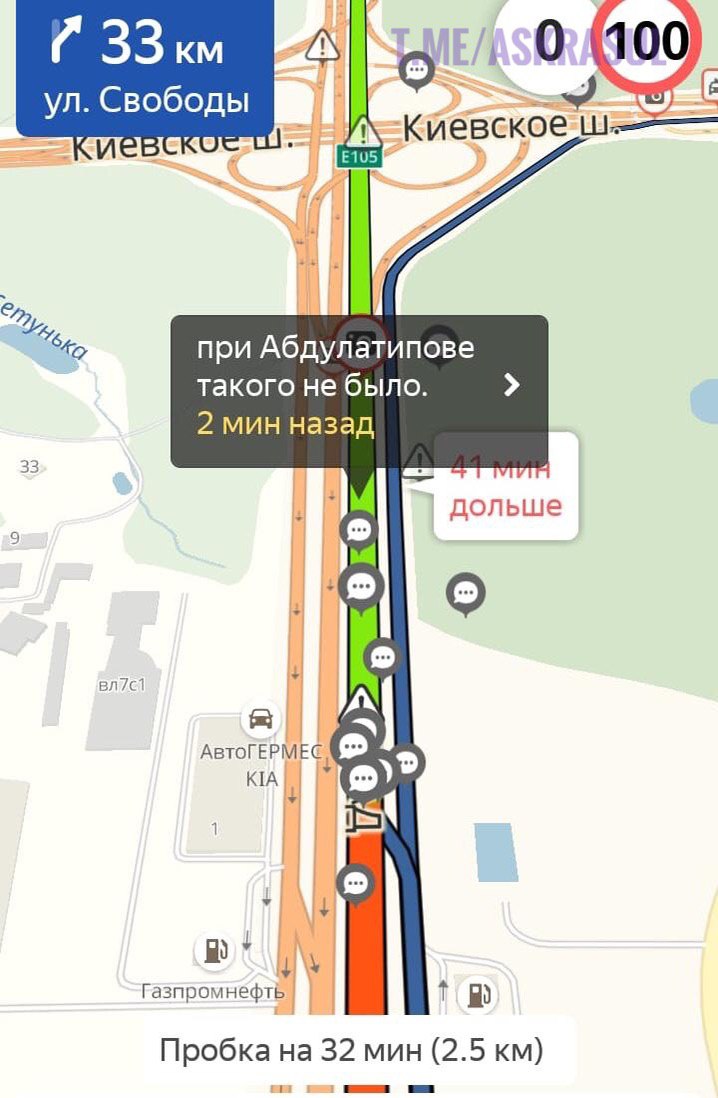Open the Газпромнефть gas station marker
This screenshot has width=718, height=1098.
pyautogui.click(x=215, y=949)
